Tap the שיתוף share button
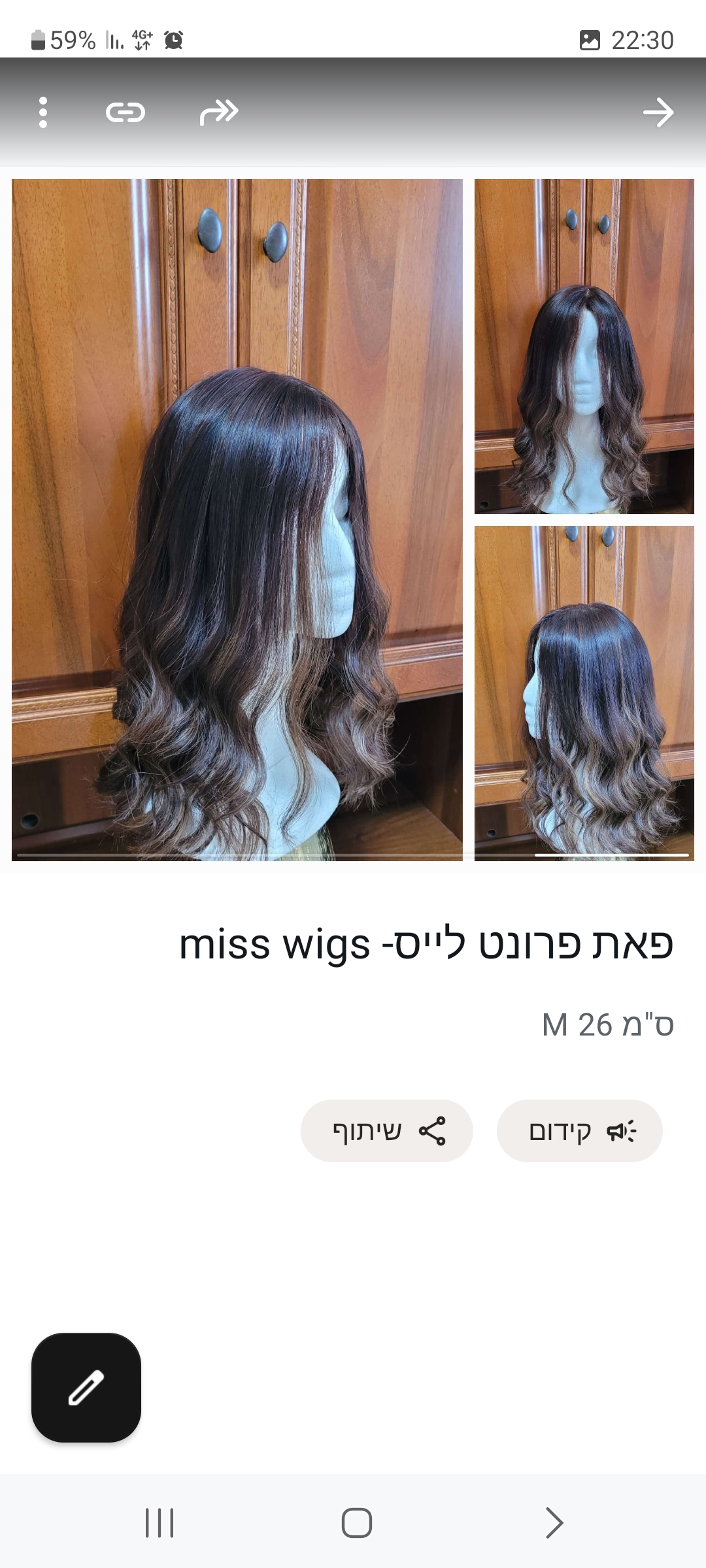The height and width of the screenshot is (1568, 706). click(387, 1131)
